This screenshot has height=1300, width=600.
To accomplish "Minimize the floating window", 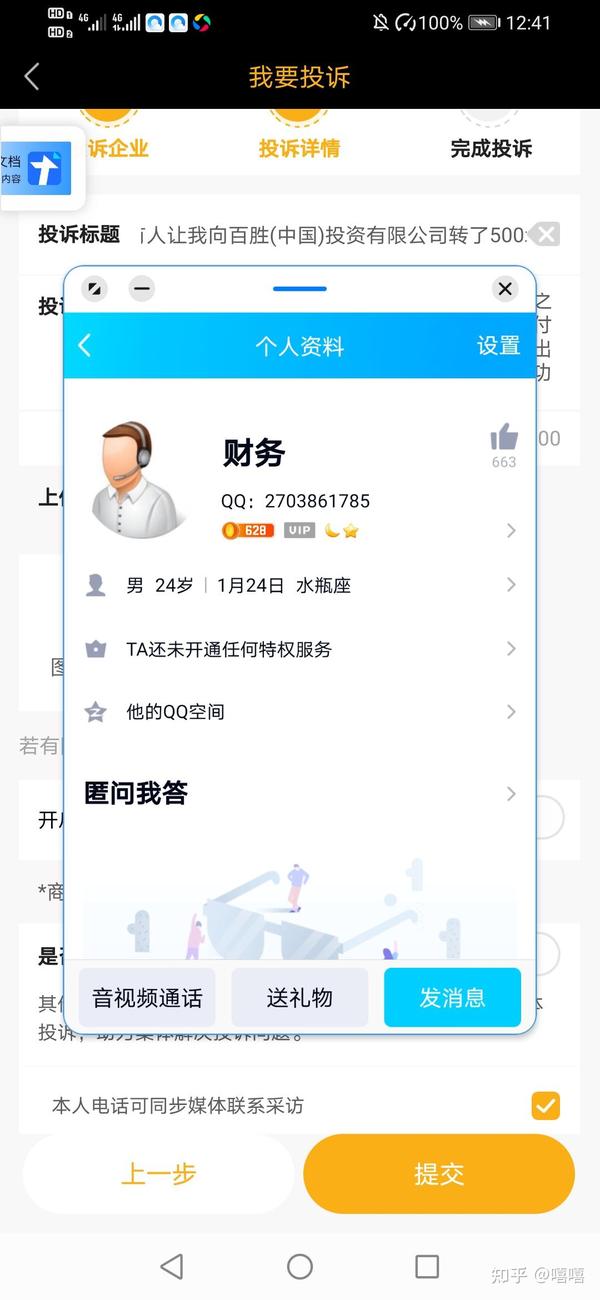I will point(142,289).
